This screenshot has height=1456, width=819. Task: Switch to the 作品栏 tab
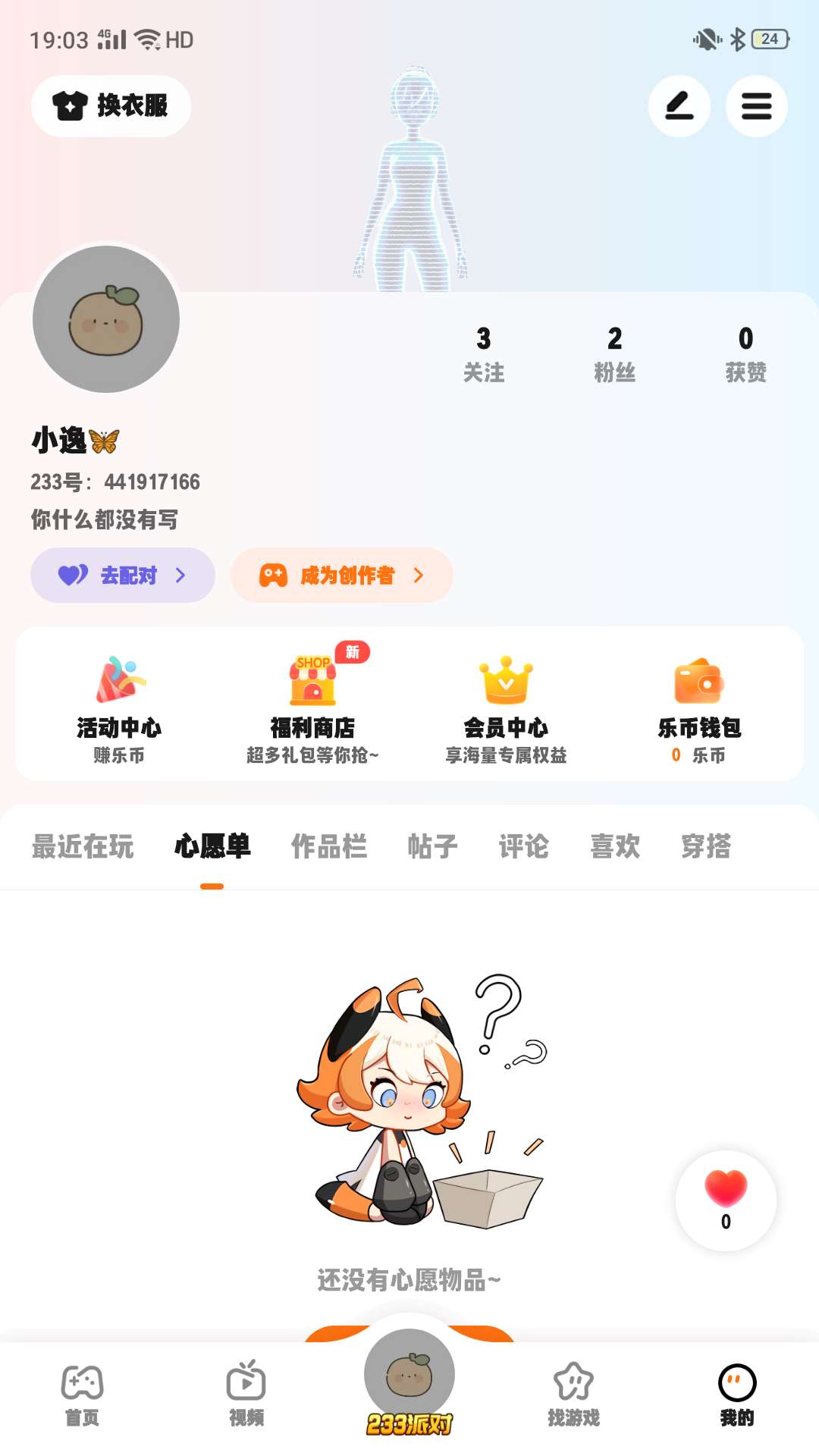[329, 846]
